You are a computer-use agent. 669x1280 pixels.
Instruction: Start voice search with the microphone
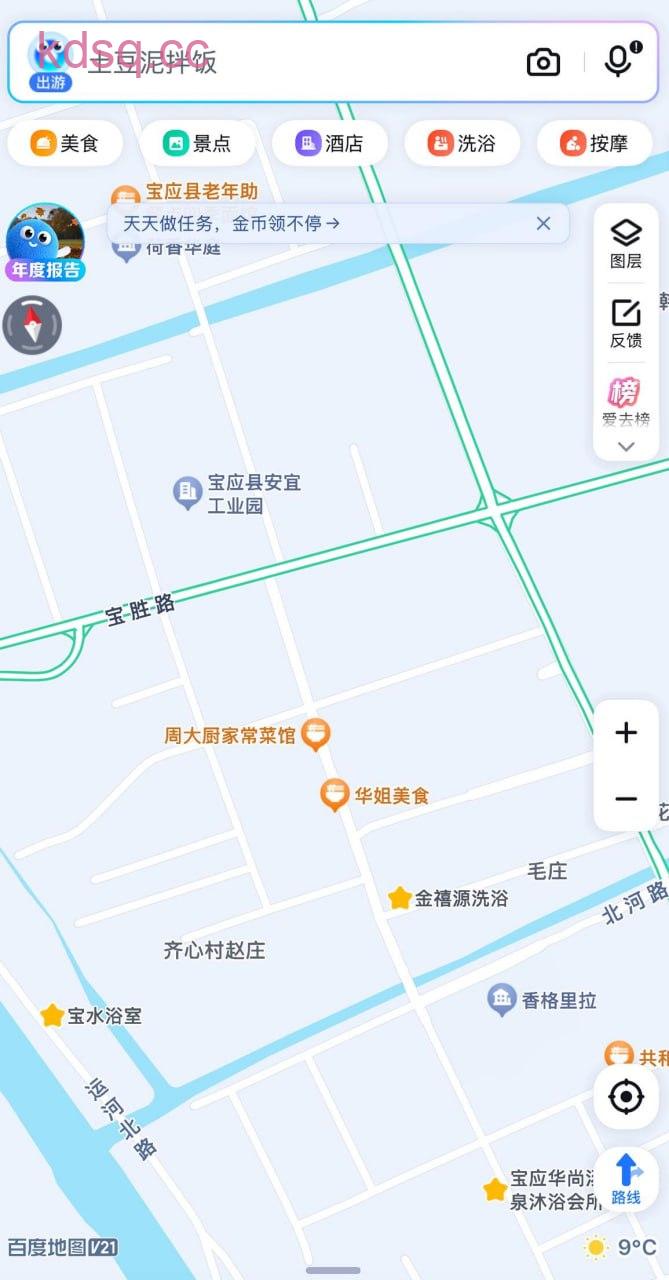[x=619, y=61]
